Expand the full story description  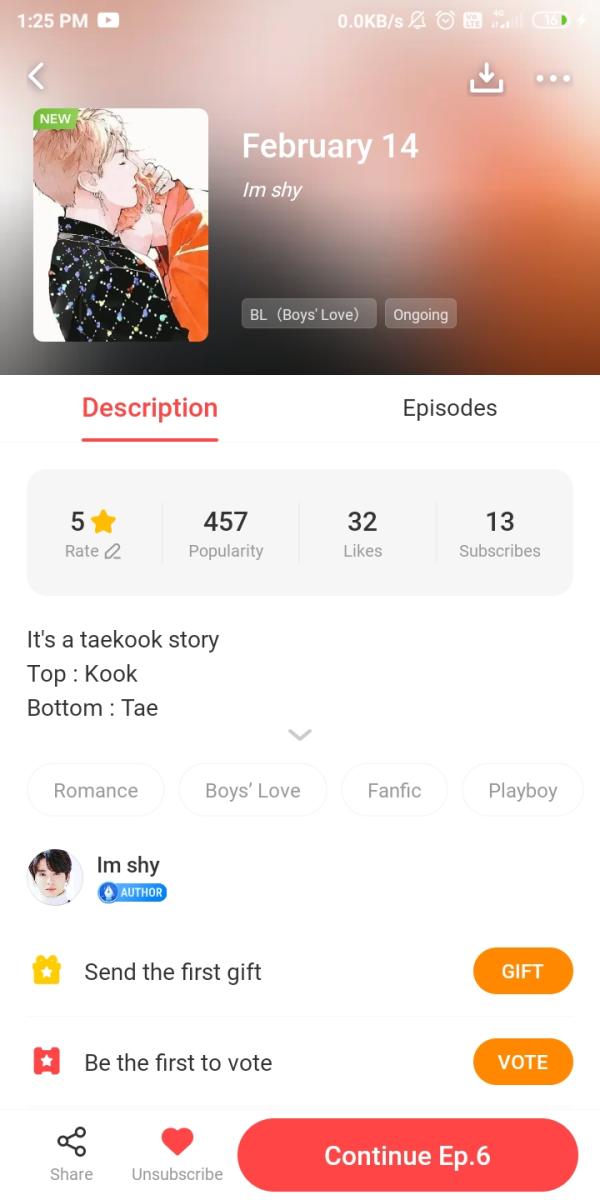[299, 735]
